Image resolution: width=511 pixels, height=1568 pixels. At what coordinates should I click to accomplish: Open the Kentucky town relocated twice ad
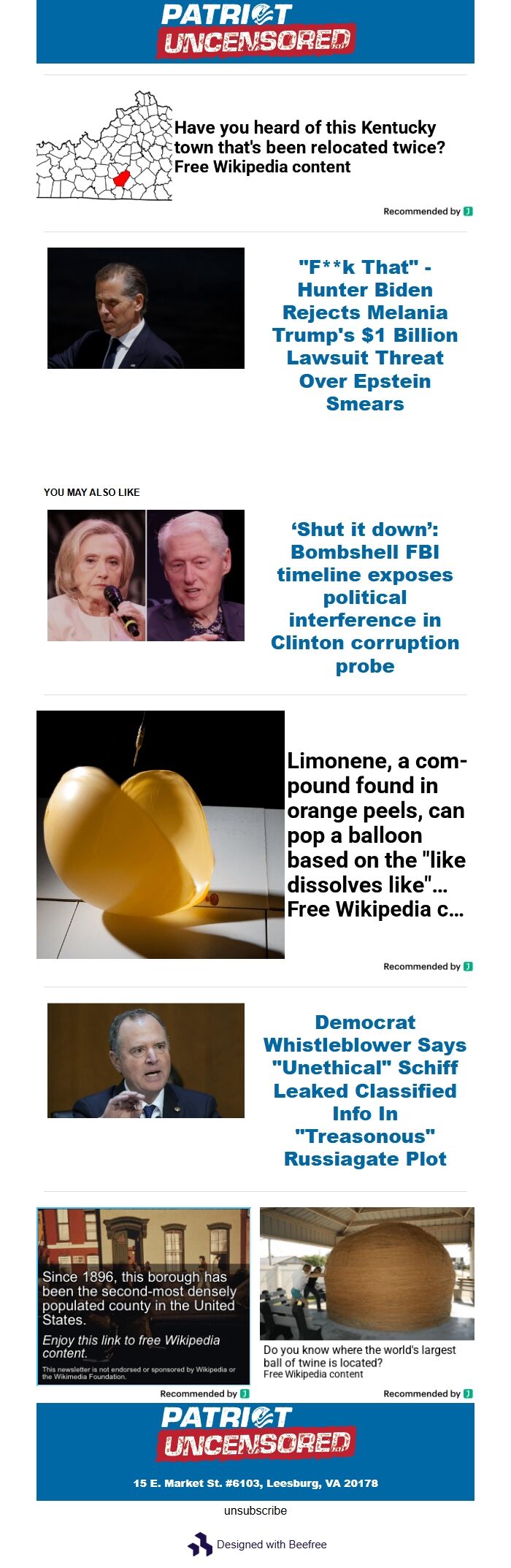(x=305, y=147)
